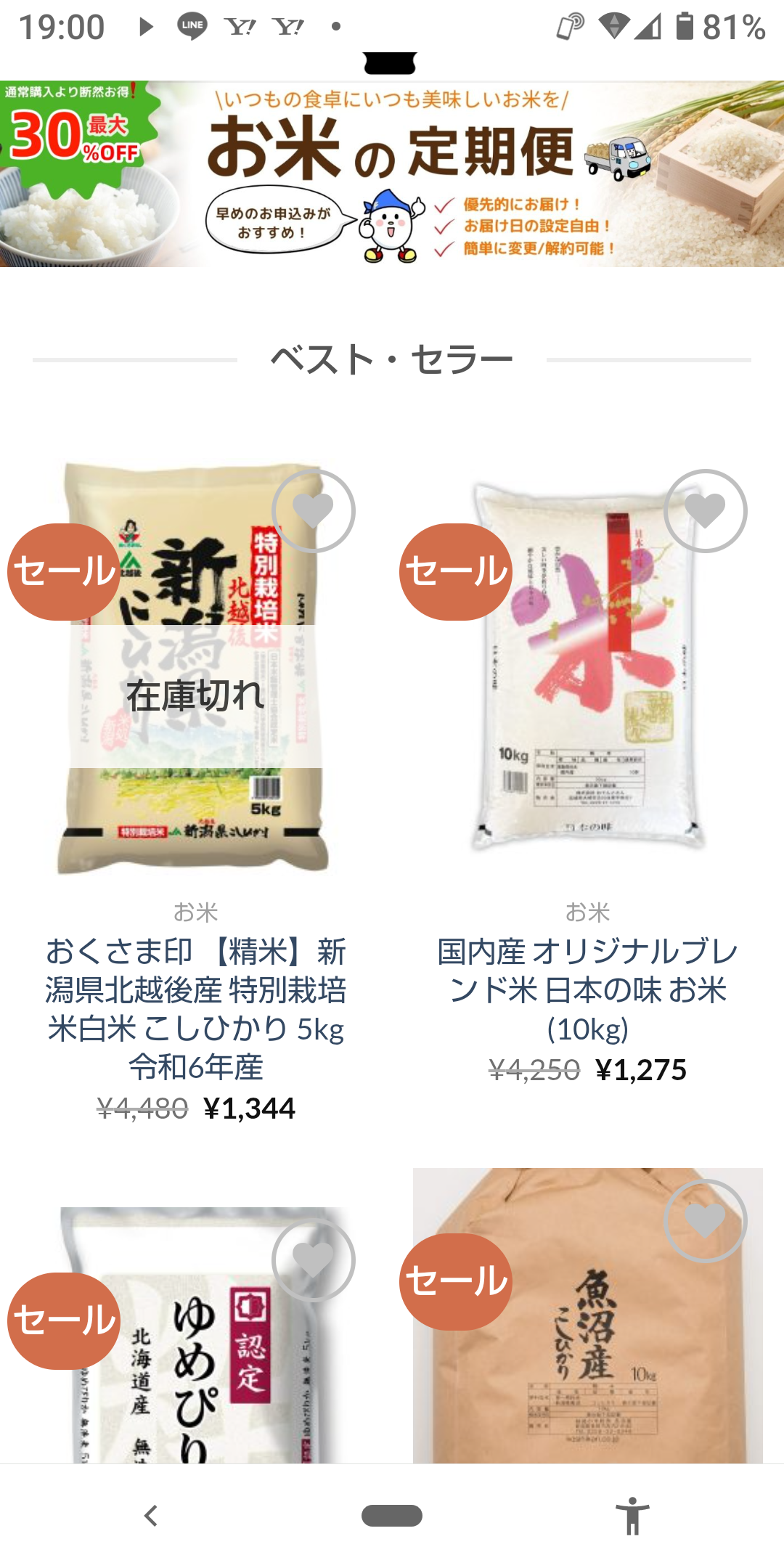
Task: Add 国内産オリジナルブレンド米 10kg to wishlist
Action: point(705,511)
